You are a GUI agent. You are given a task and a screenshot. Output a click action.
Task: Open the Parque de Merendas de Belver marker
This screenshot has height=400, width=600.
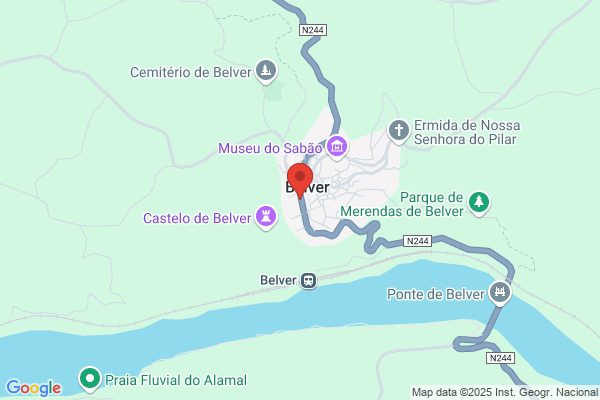pyautogui.click(x=479, y=203)
